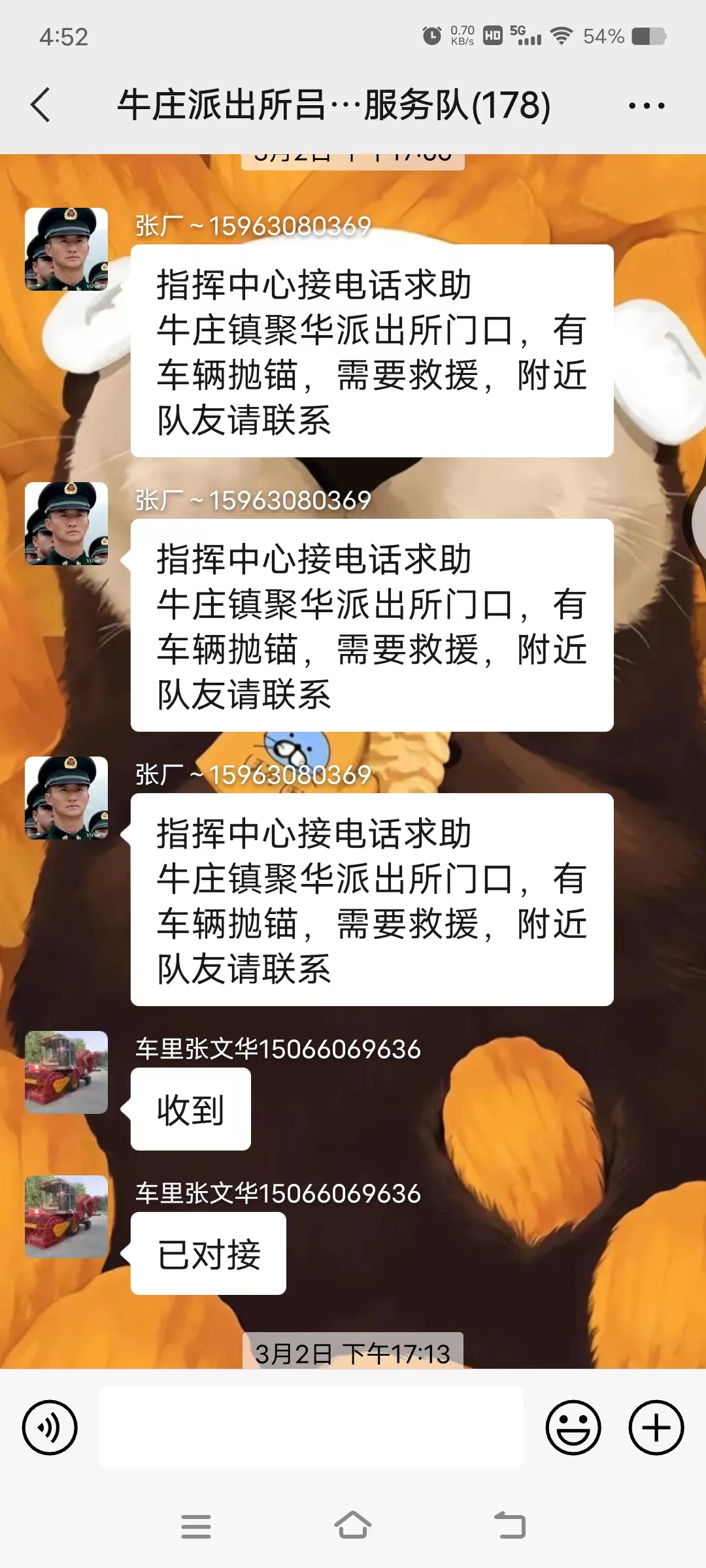The width and height of the screenshot is (706, 1568).
Task: Switch to voice message input
Action: 50,1428
